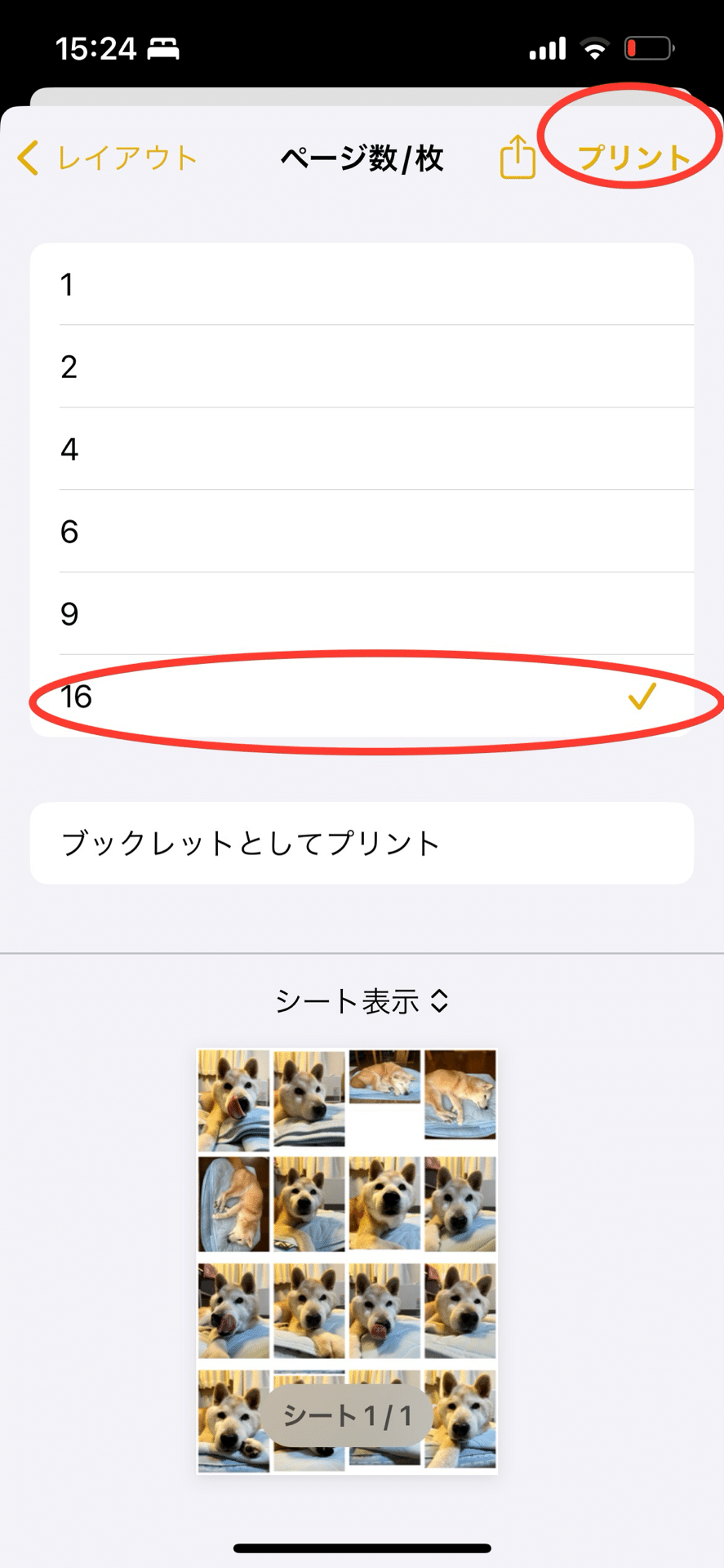Select 2 pages per sheet
This screenshot has height=1568, width=724.
click(362, 367)
